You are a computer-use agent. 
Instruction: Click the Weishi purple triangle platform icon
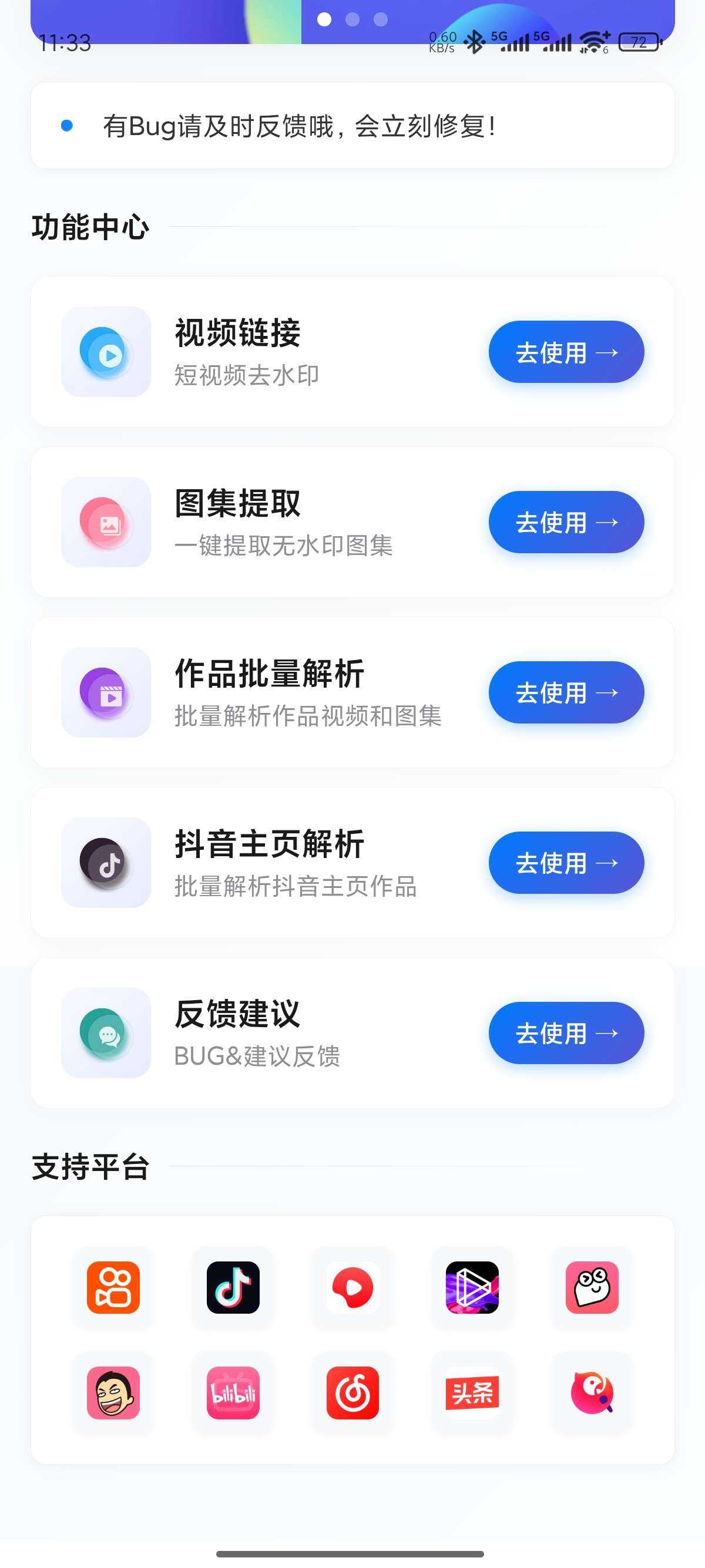tap(472, 1288)
